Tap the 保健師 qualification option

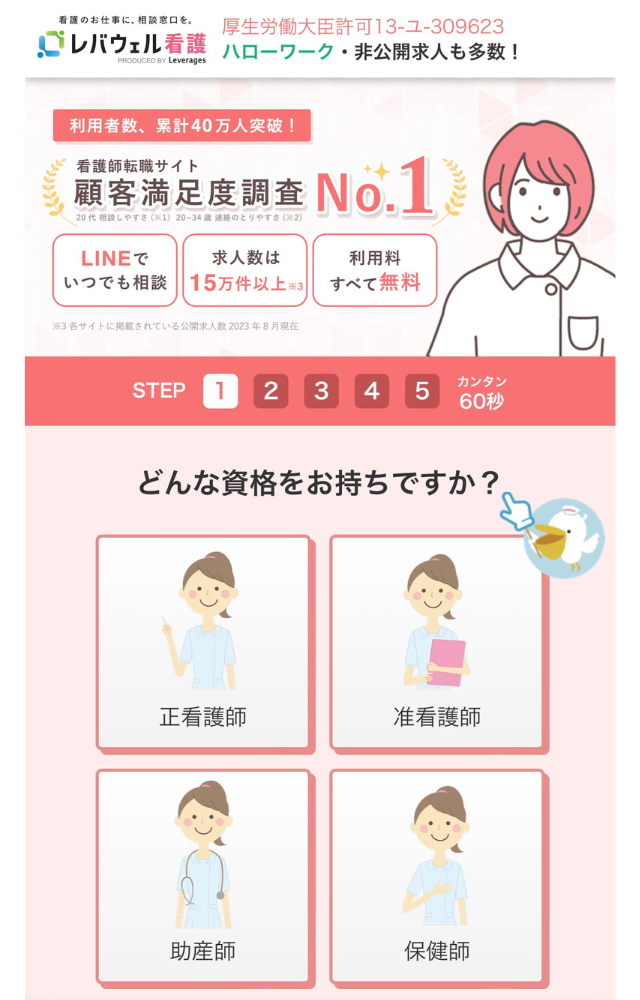tap(437, 876)
